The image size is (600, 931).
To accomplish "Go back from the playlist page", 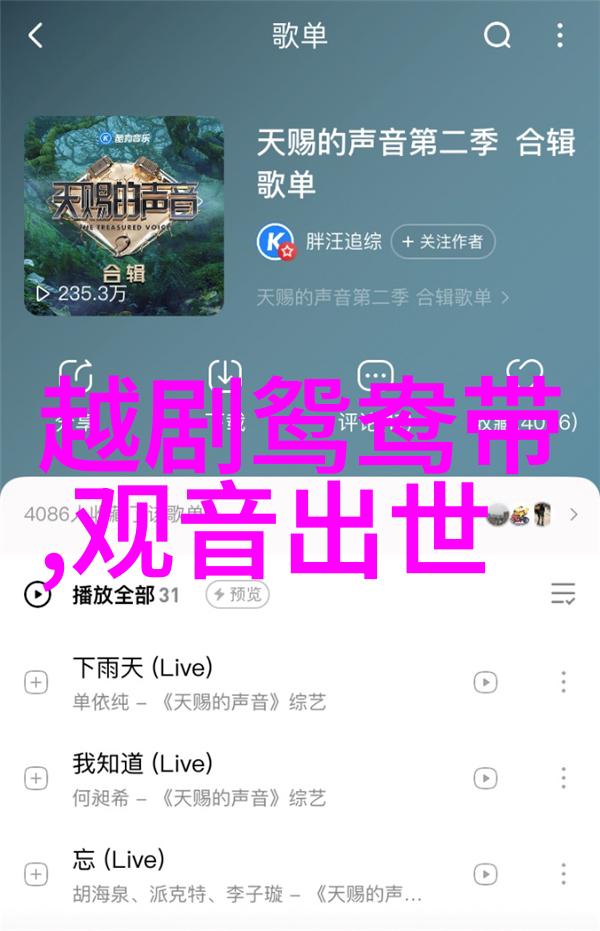I will [36, 38].
